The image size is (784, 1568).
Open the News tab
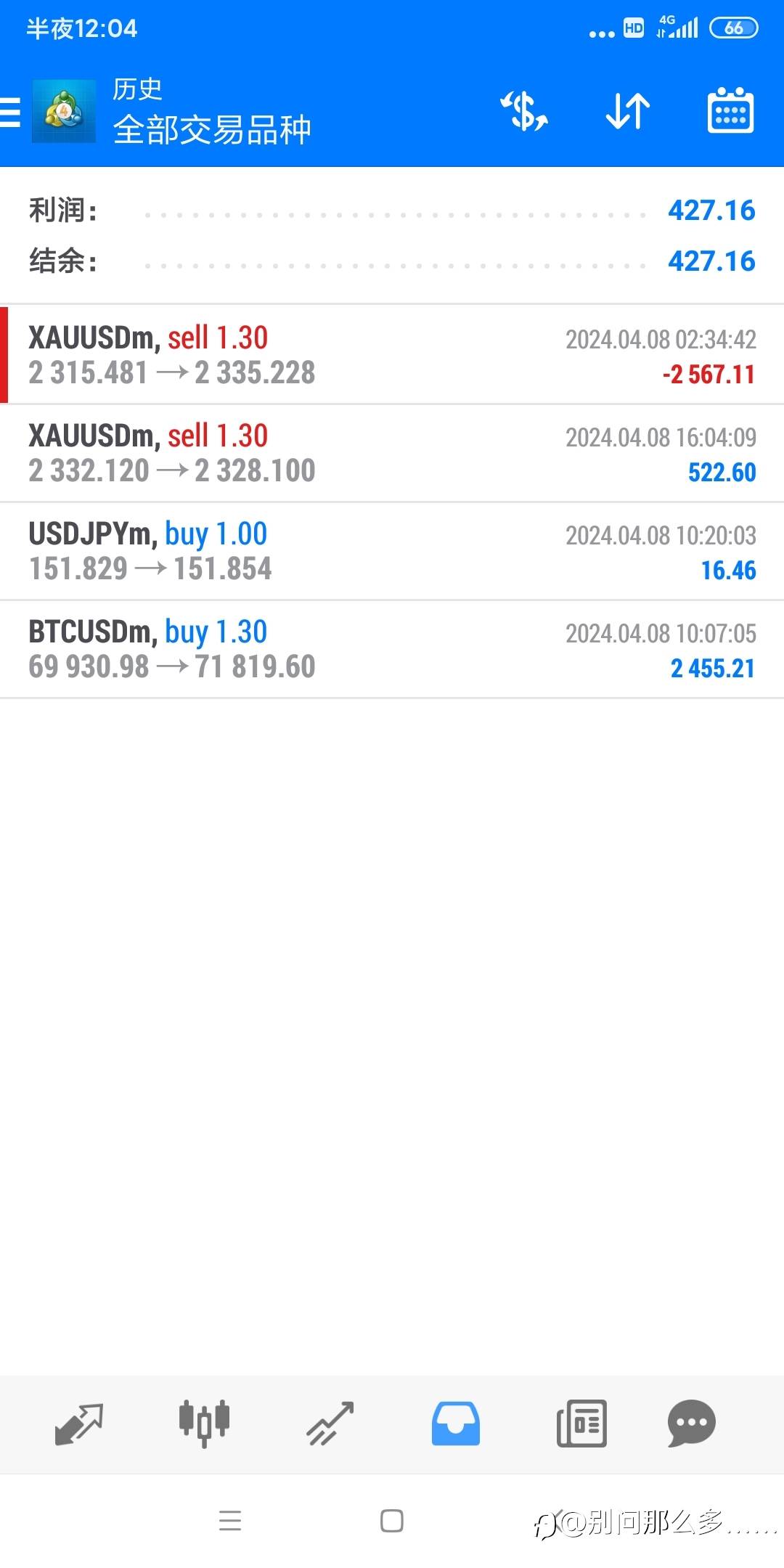(x=581, y=1424)
